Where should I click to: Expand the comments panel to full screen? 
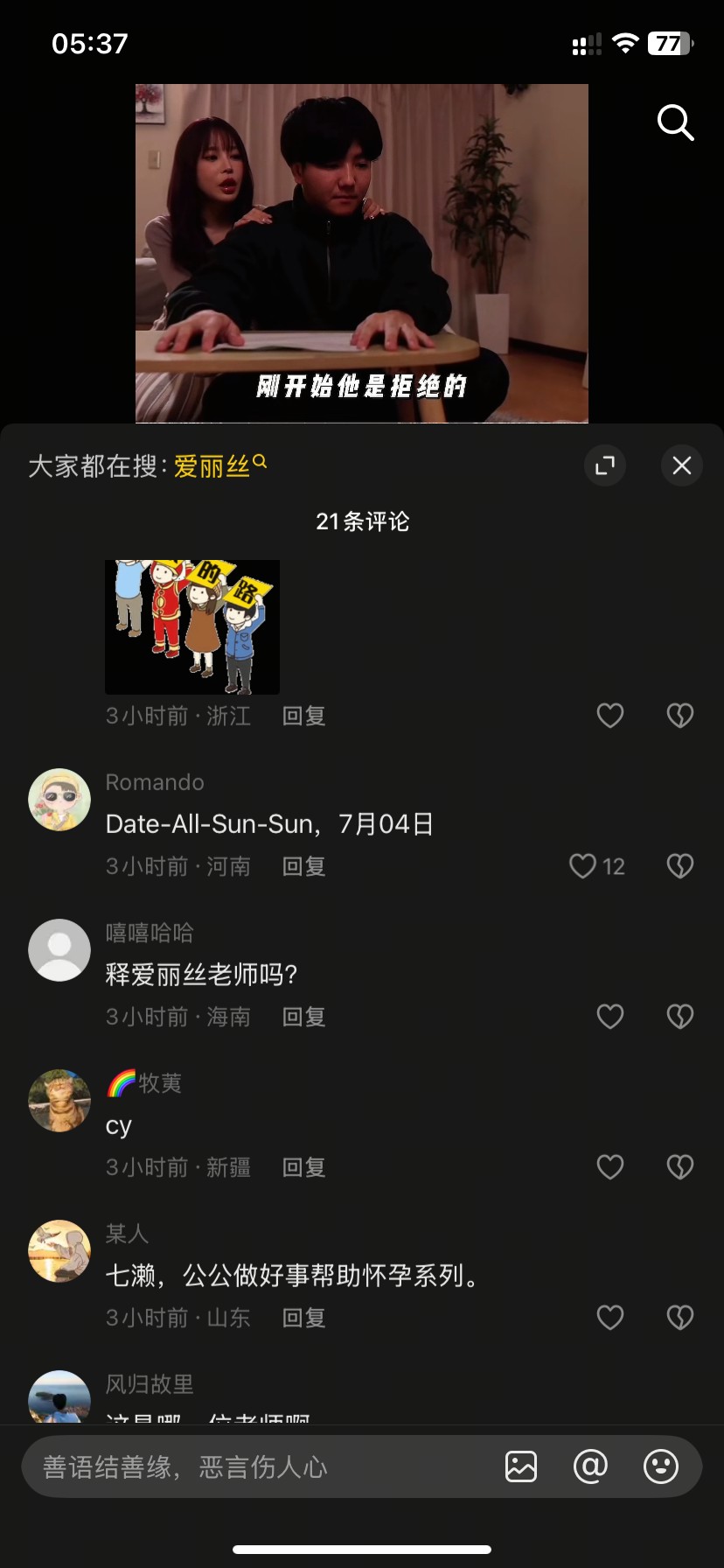point(605,465)
